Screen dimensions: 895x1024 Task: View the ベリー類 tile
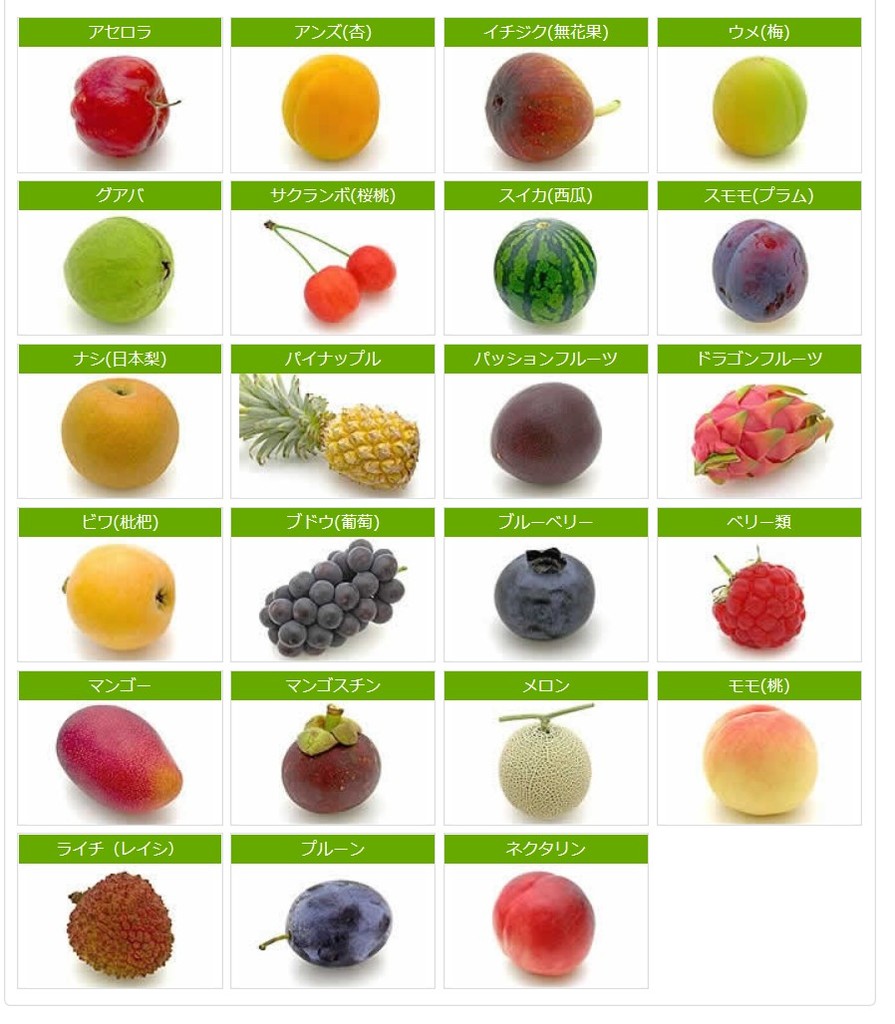(759, 595)
